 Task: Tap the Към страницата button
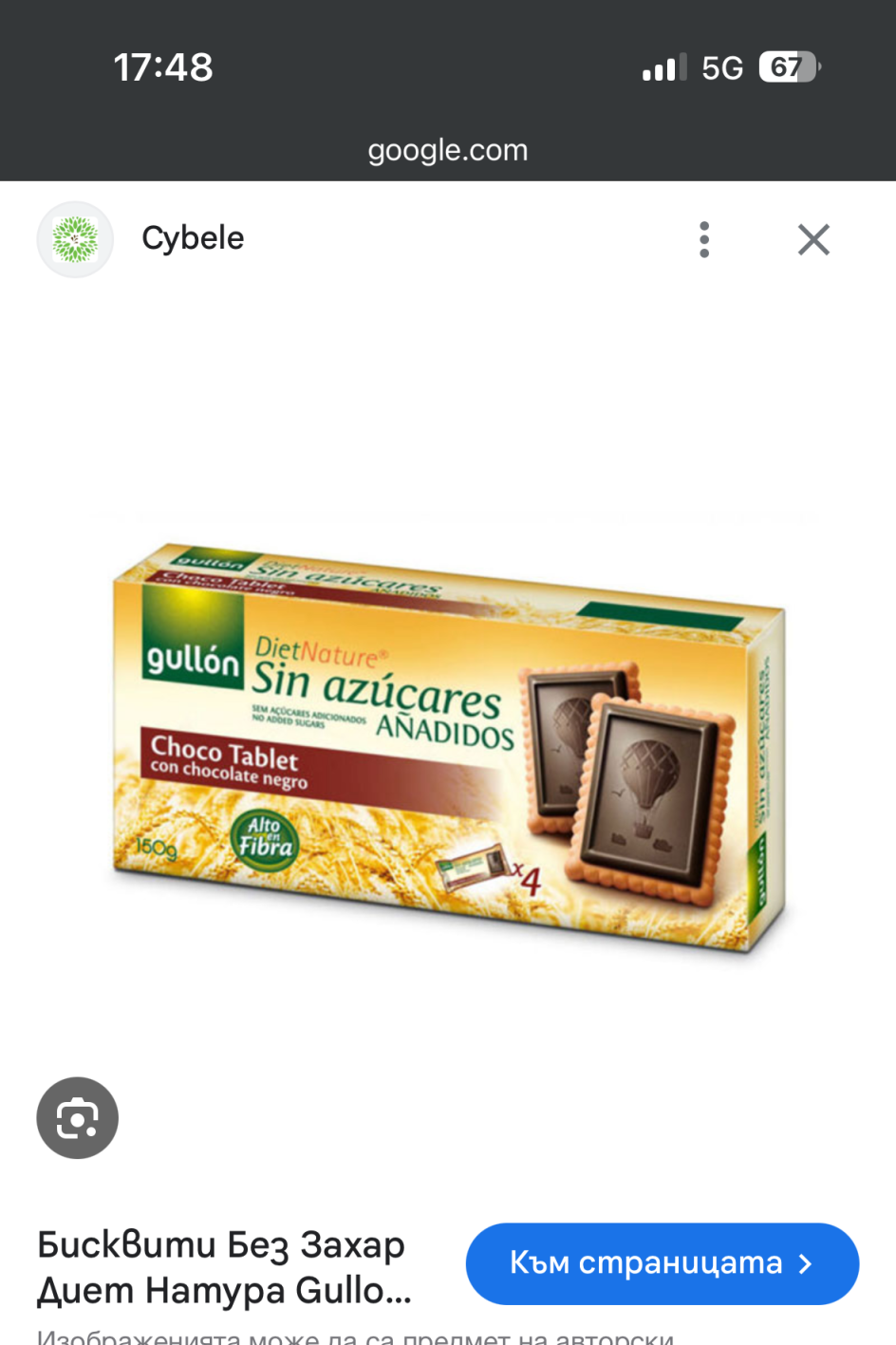(x=662, y=1263)
